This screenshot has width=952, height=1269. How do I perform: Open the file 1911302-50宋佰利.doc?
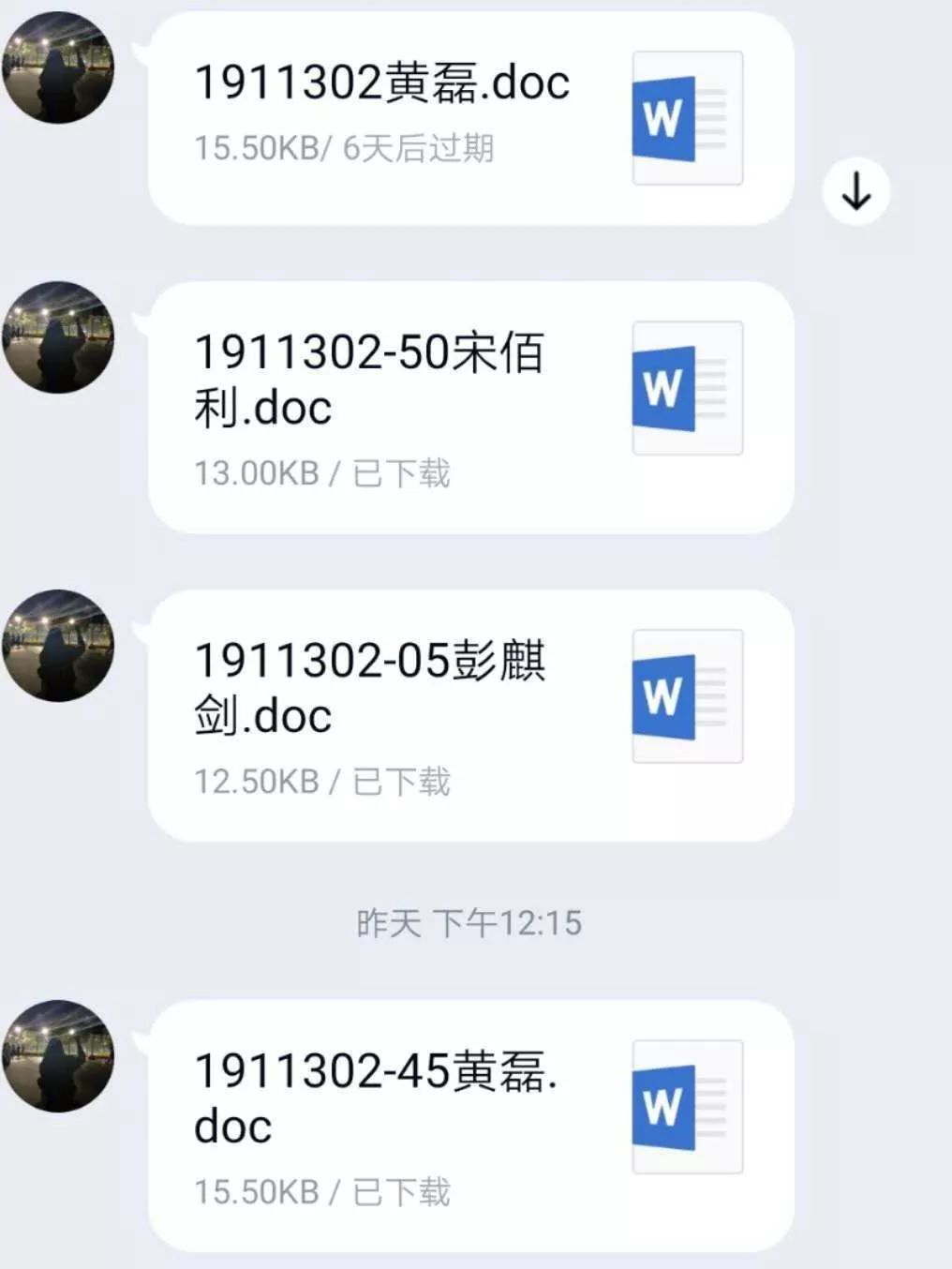tap(469, 408)
